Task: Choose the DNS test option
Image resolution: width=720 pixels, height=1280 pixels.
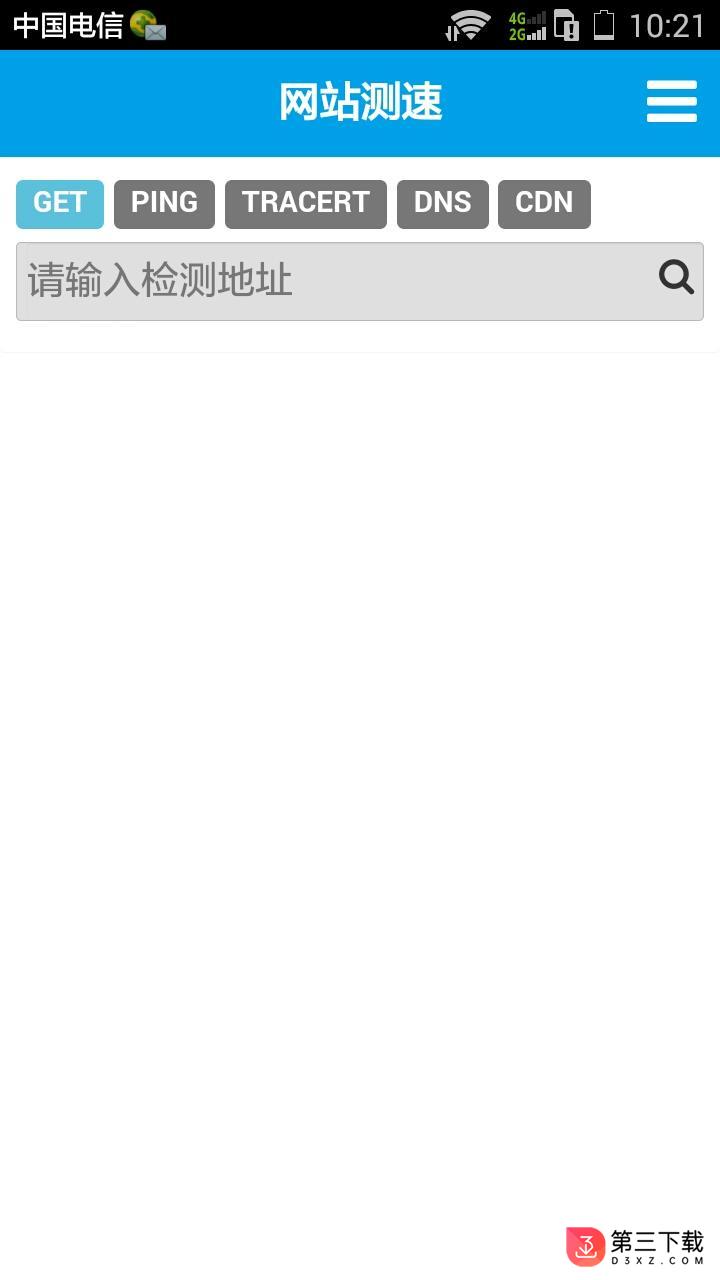Action: 443,204
